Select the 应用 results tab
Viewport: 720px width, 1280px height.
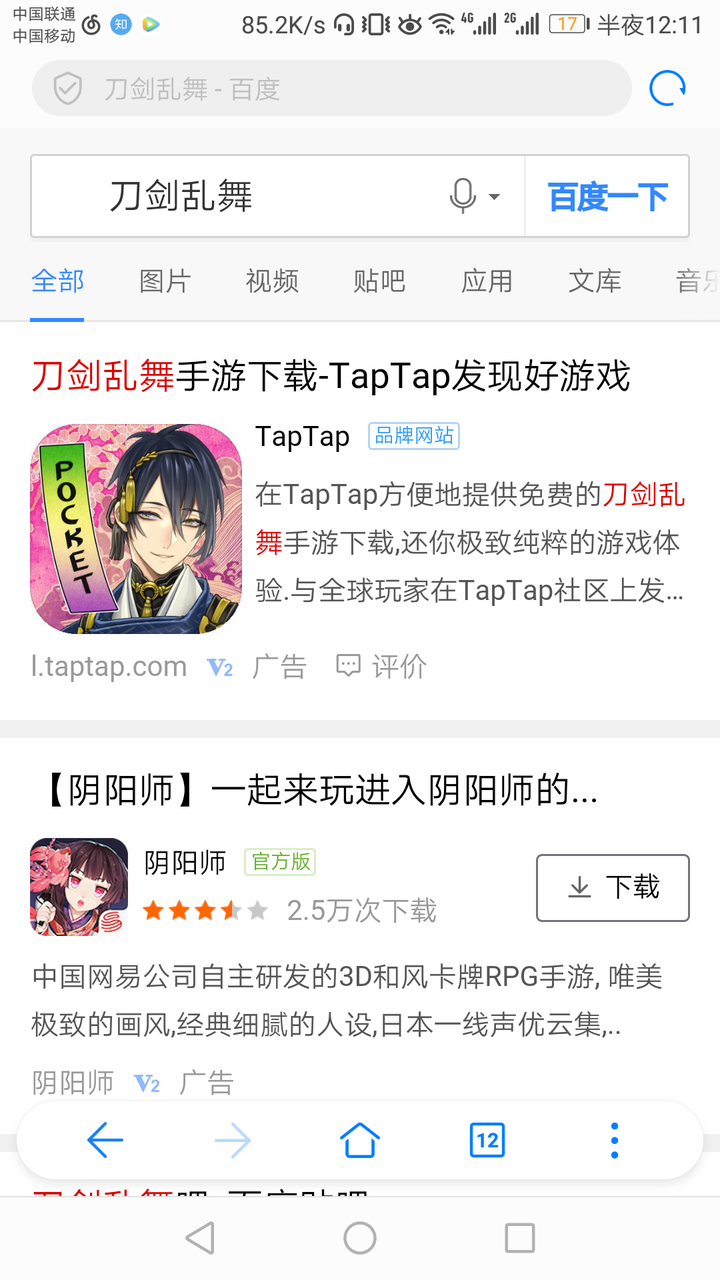coord(487,281)
